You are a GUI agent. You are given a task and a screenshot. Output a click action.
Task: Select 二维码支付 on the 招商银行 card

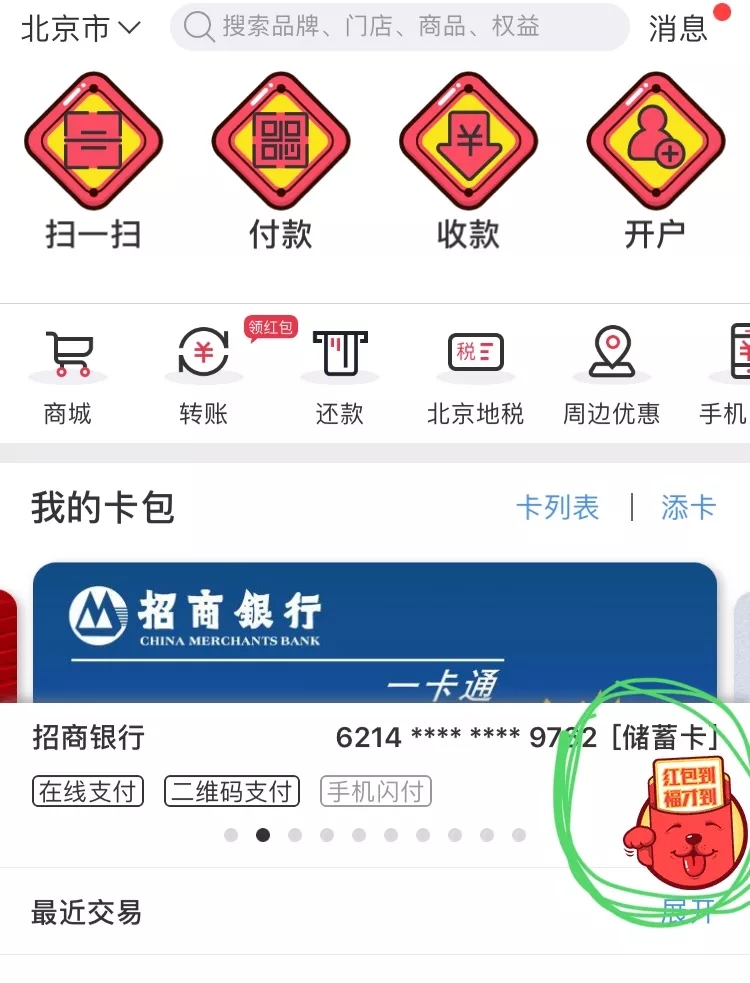click(x=232, y=792)
